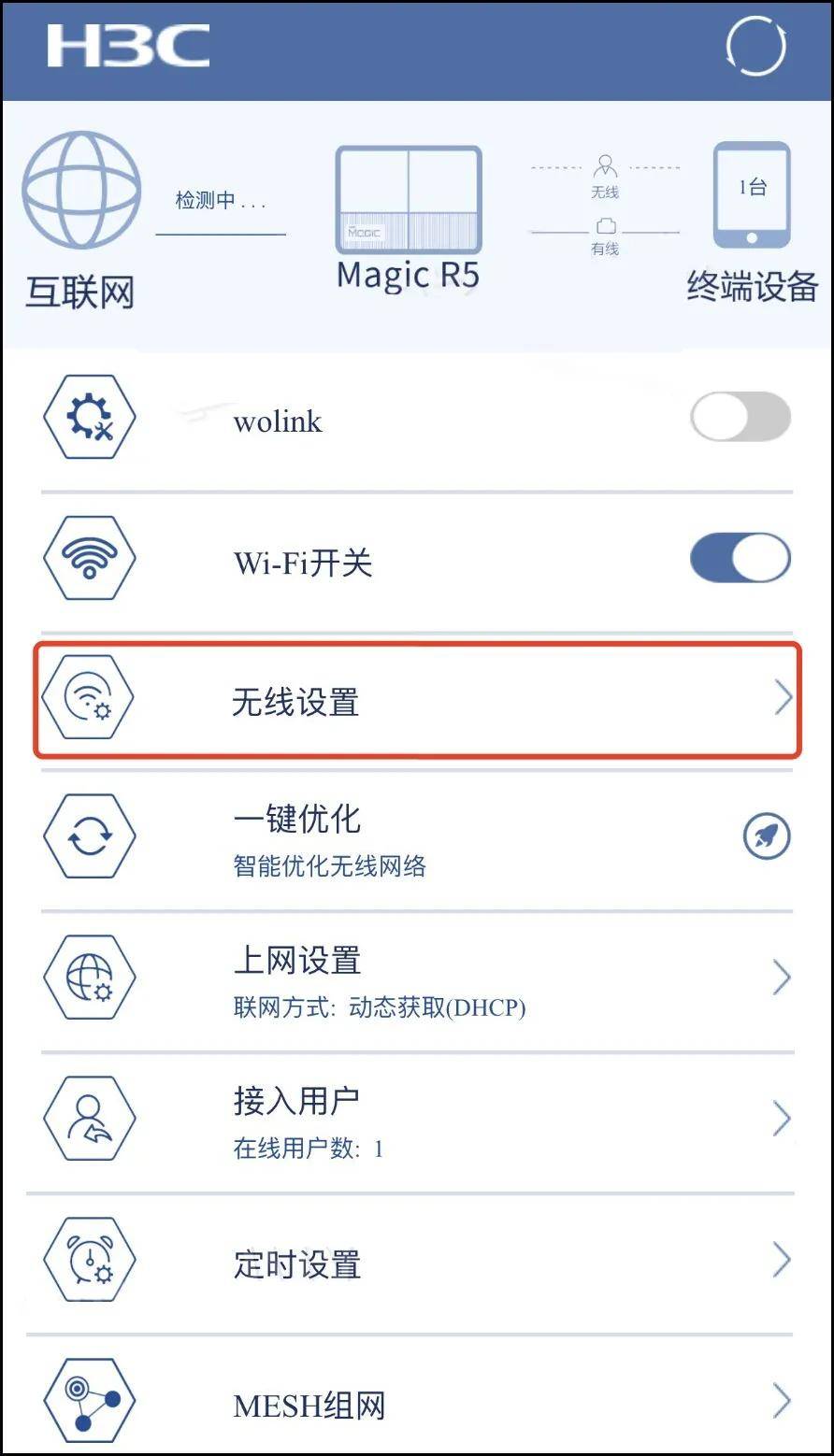Image resolution: width=834 pixels, height=1456 pixels.
Task: Select the 无线设置 wireless settings icon
Action: click(88, 699)
